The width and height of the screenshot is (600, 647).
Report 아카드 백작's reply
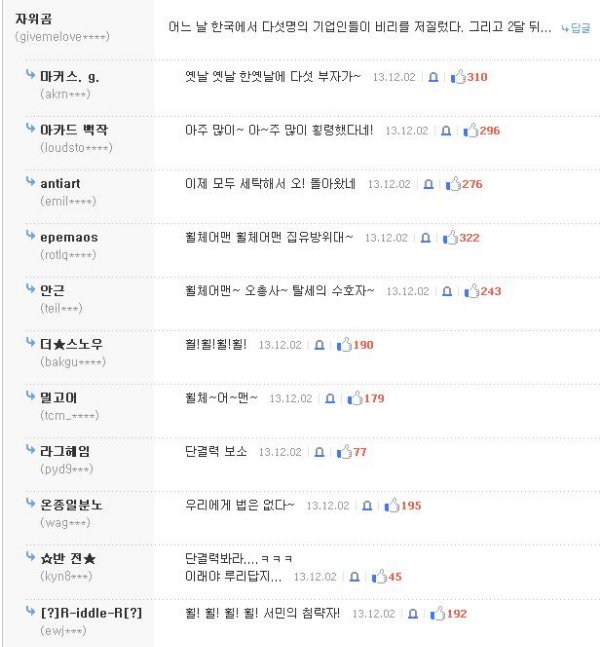click(x=446, y=131)
